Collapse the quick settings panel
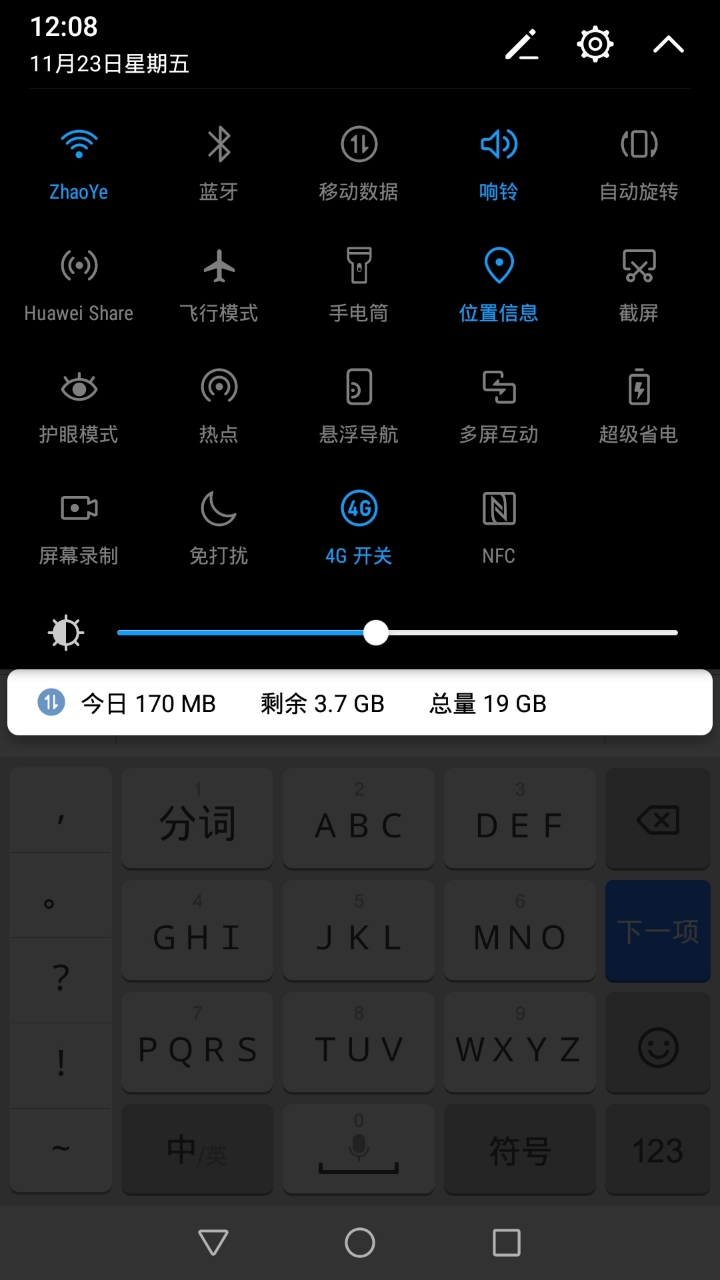Screen dimensions: 720x1280 point(668,44)
